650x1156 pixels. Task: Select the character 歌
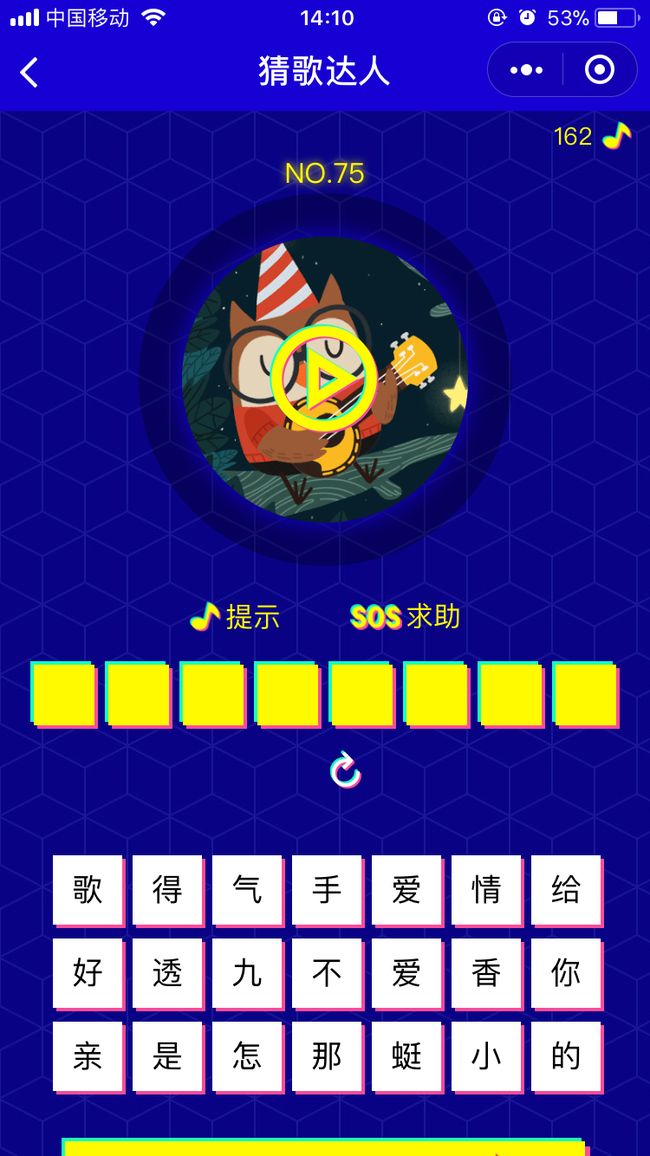click(x=88, y=890)
